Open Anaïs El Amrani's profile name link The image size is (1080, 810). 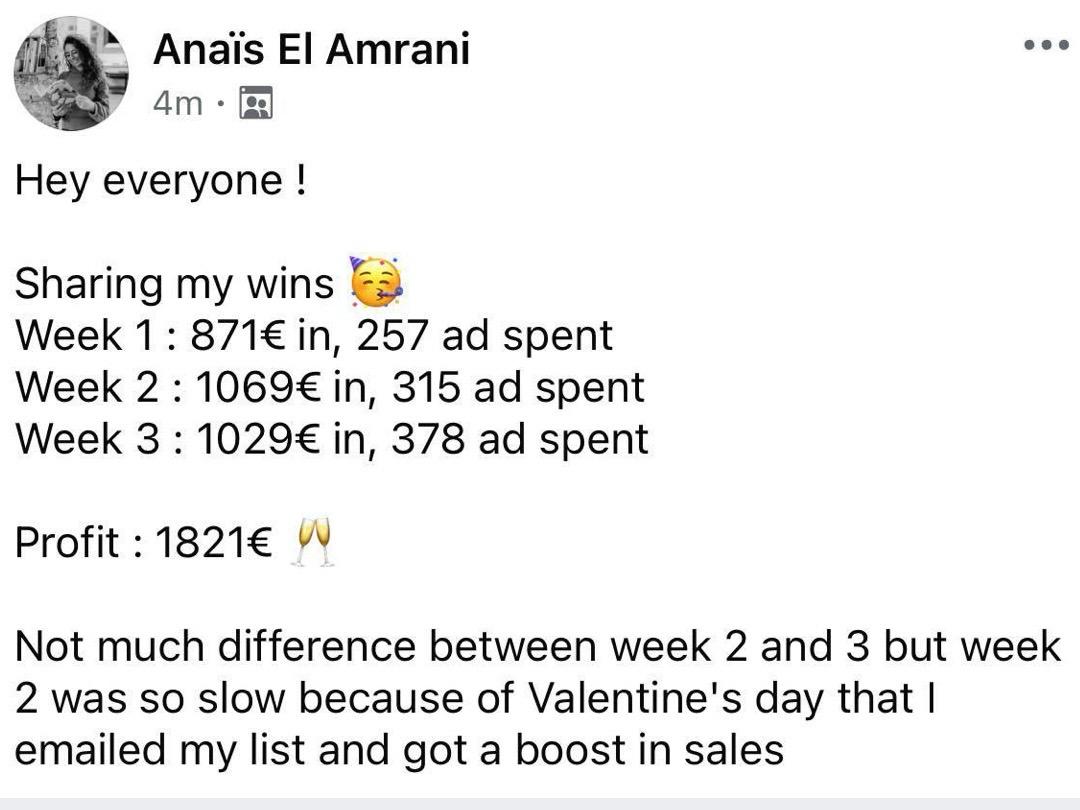(x=311, y=50)
